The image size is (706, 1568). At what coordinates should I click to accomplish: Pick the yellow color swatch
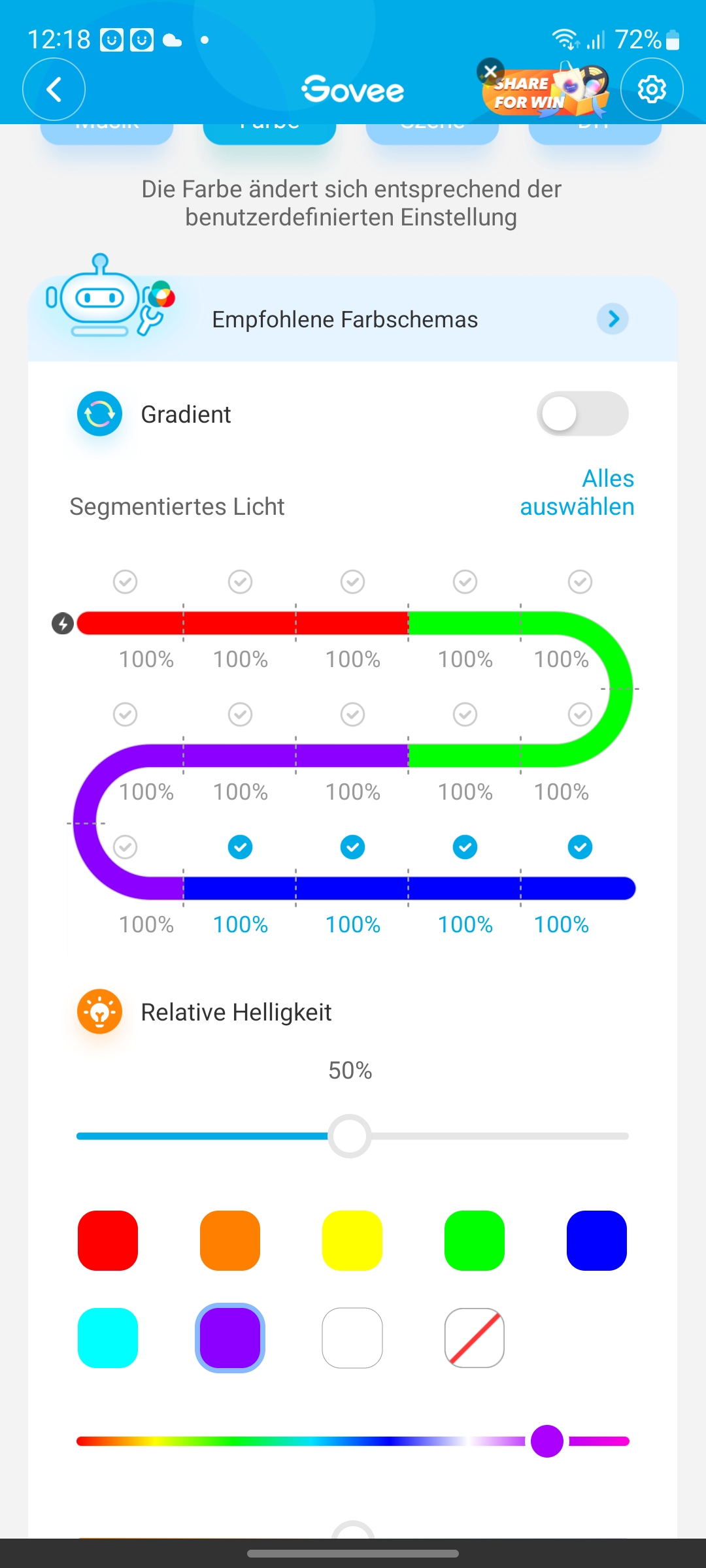point(352,1240)
